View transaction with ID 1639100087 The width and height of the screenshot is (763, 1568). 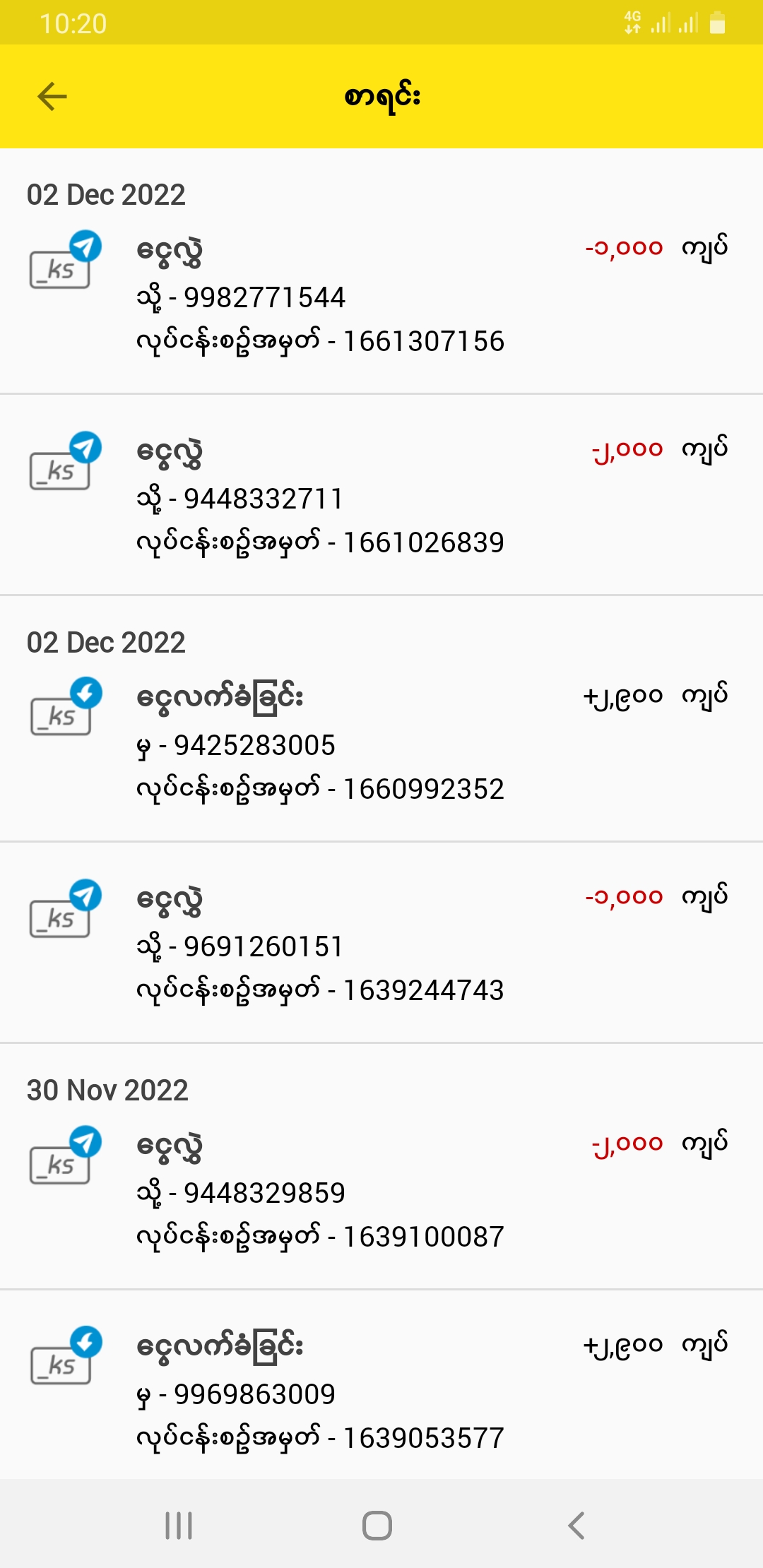click(x=381, y=1192)
